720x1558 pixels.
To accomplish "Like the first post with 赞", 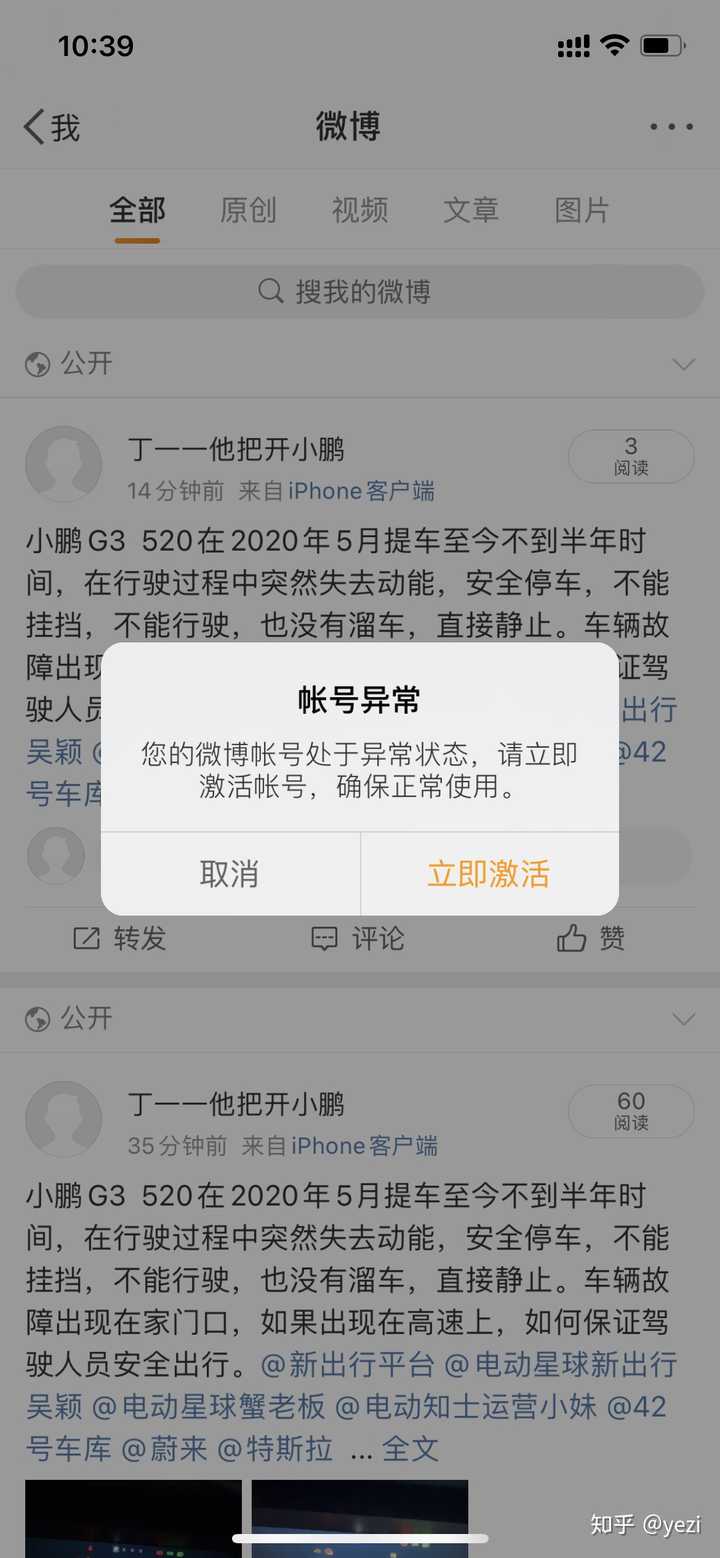I will click(x=591, y=938).
